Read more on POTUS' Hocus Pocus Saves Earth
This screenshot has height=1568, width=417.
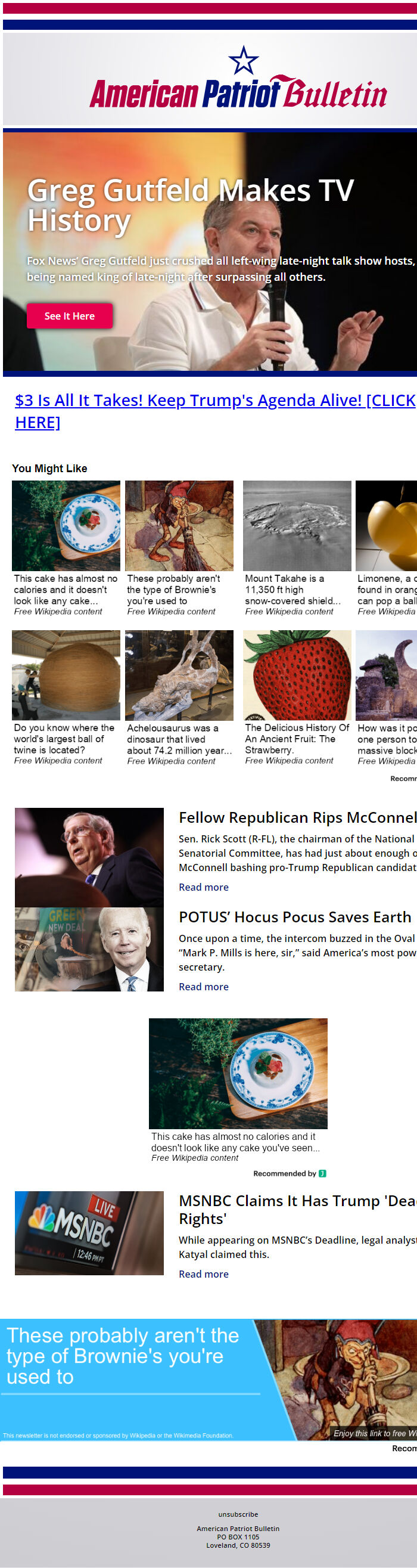pos(204,987)
